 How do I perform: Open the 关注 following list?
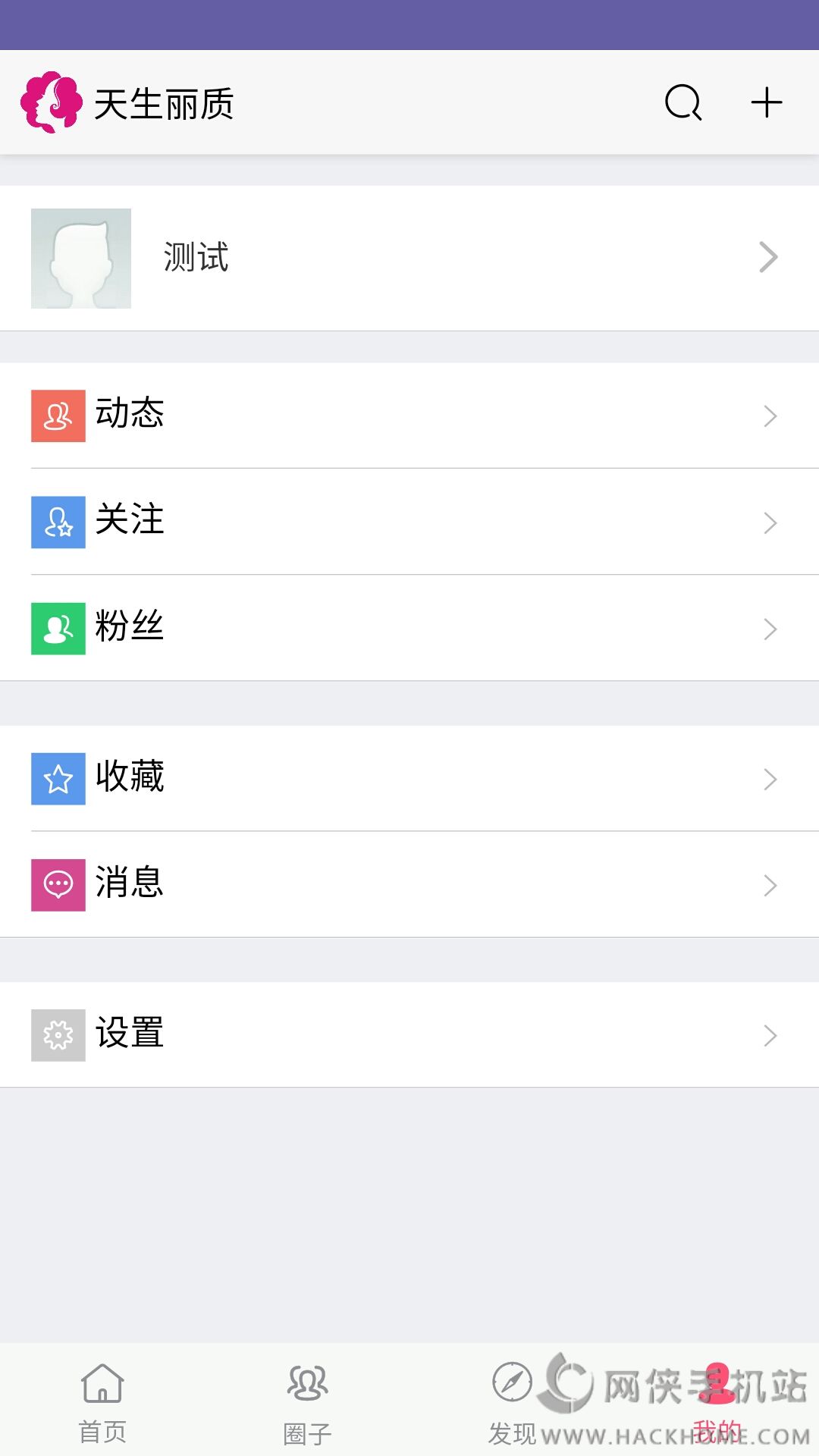pos(409,522)
